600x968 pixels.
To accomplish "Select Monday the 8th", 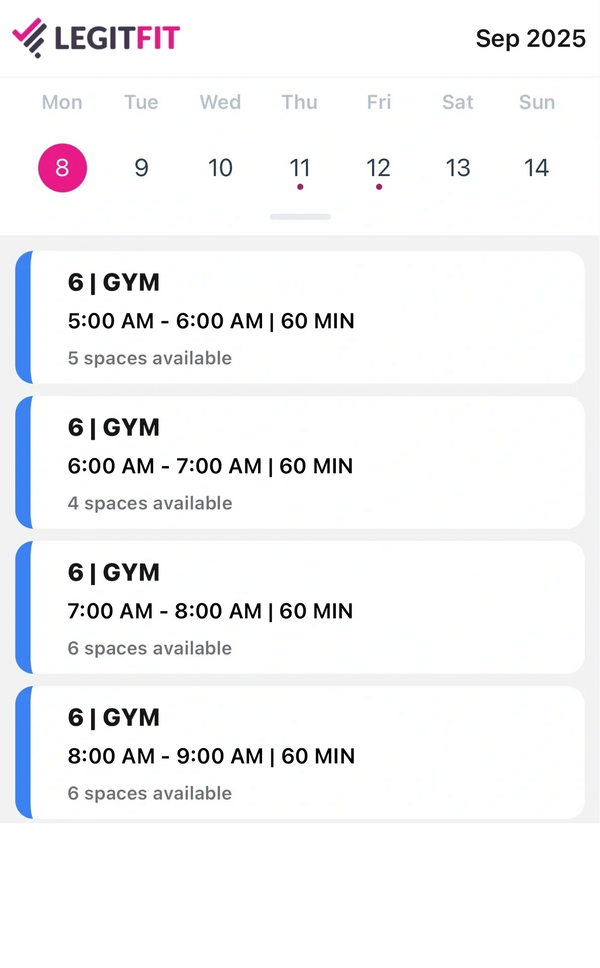I will [x=62, y=168].
